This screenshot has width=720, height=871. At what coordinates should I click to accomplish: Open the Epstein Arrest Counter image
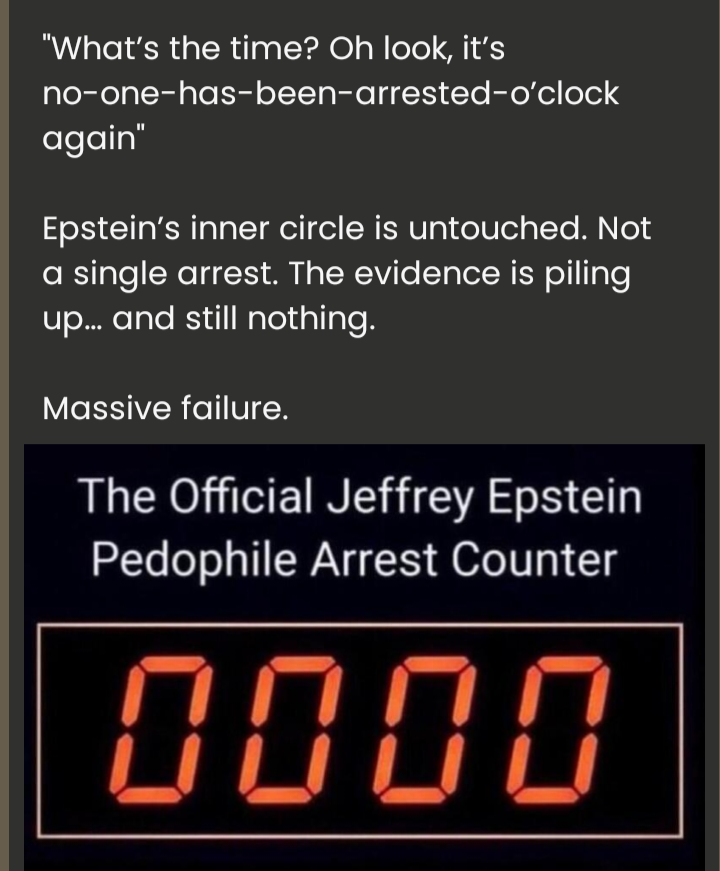[x=363, y=656]
